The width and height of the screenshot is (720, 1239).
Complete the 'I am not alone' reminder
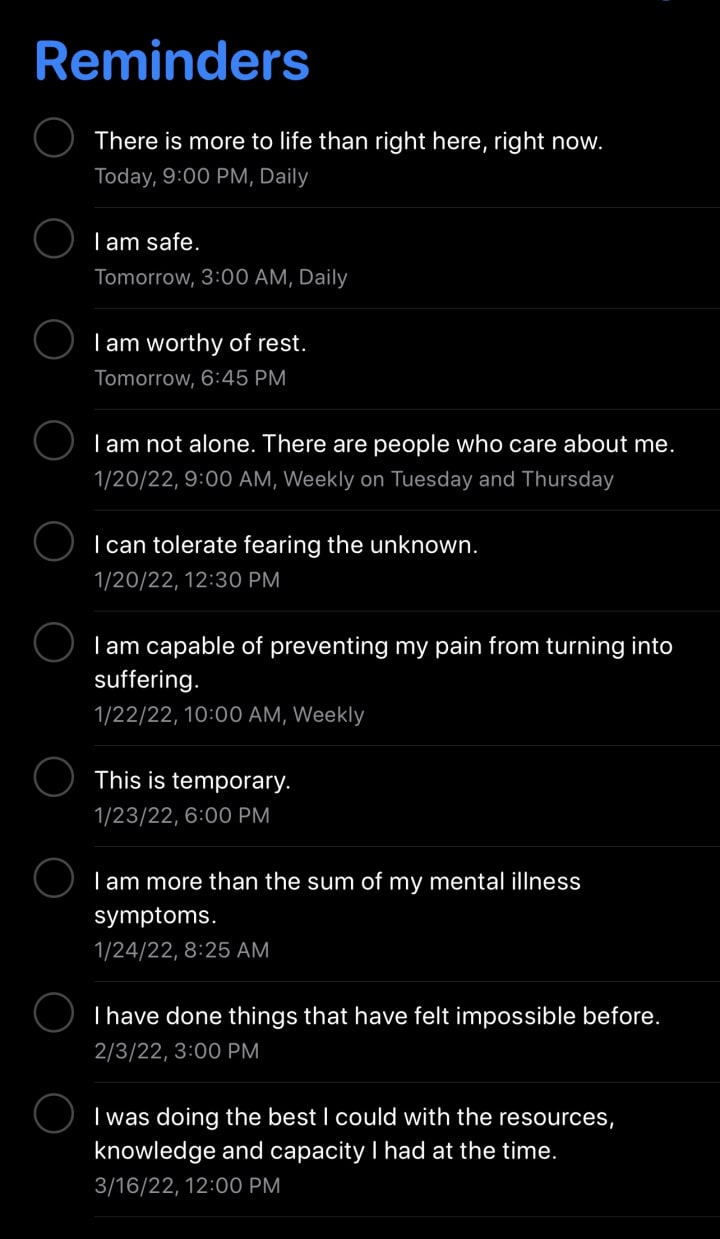pos(53,440)
